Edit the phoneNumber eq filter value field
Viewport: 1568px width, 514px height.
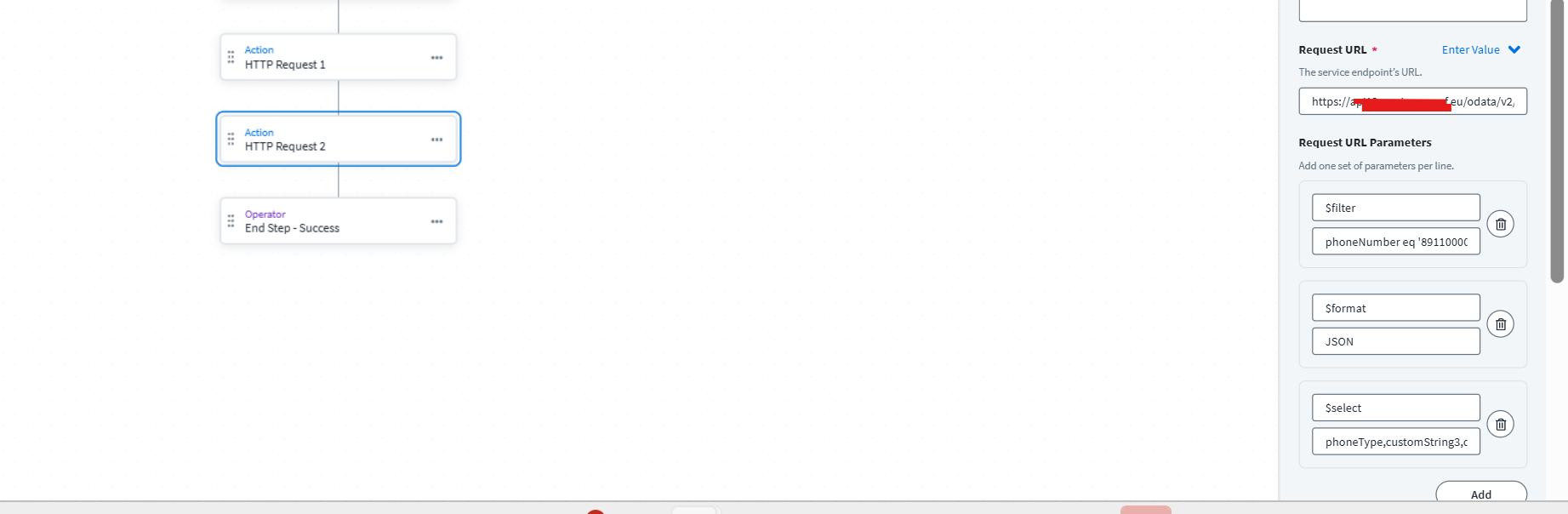point(1395,242)
